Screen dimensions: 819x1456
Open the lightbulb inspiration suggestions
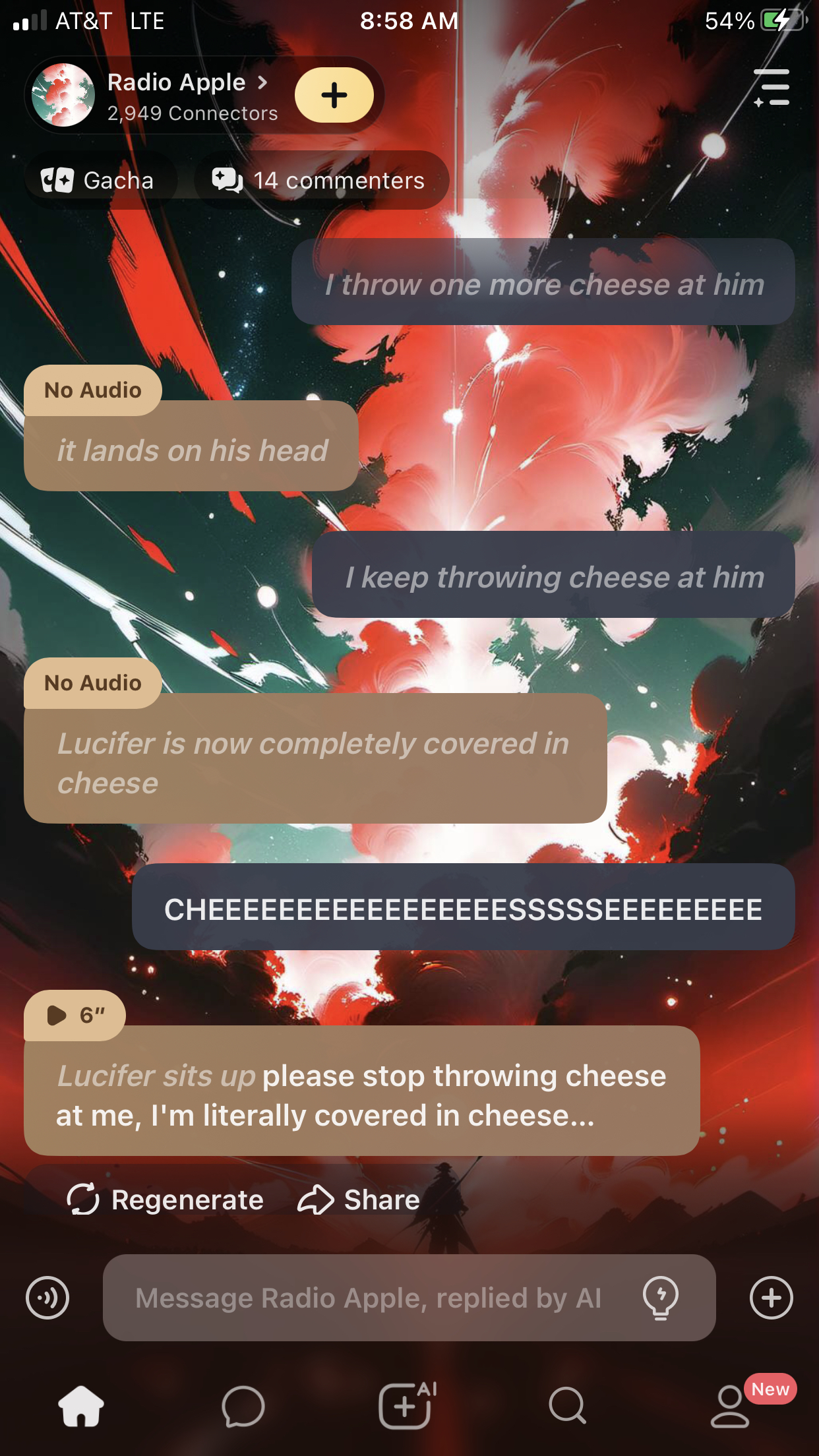pyautogui.click(x=660, y=1298)
